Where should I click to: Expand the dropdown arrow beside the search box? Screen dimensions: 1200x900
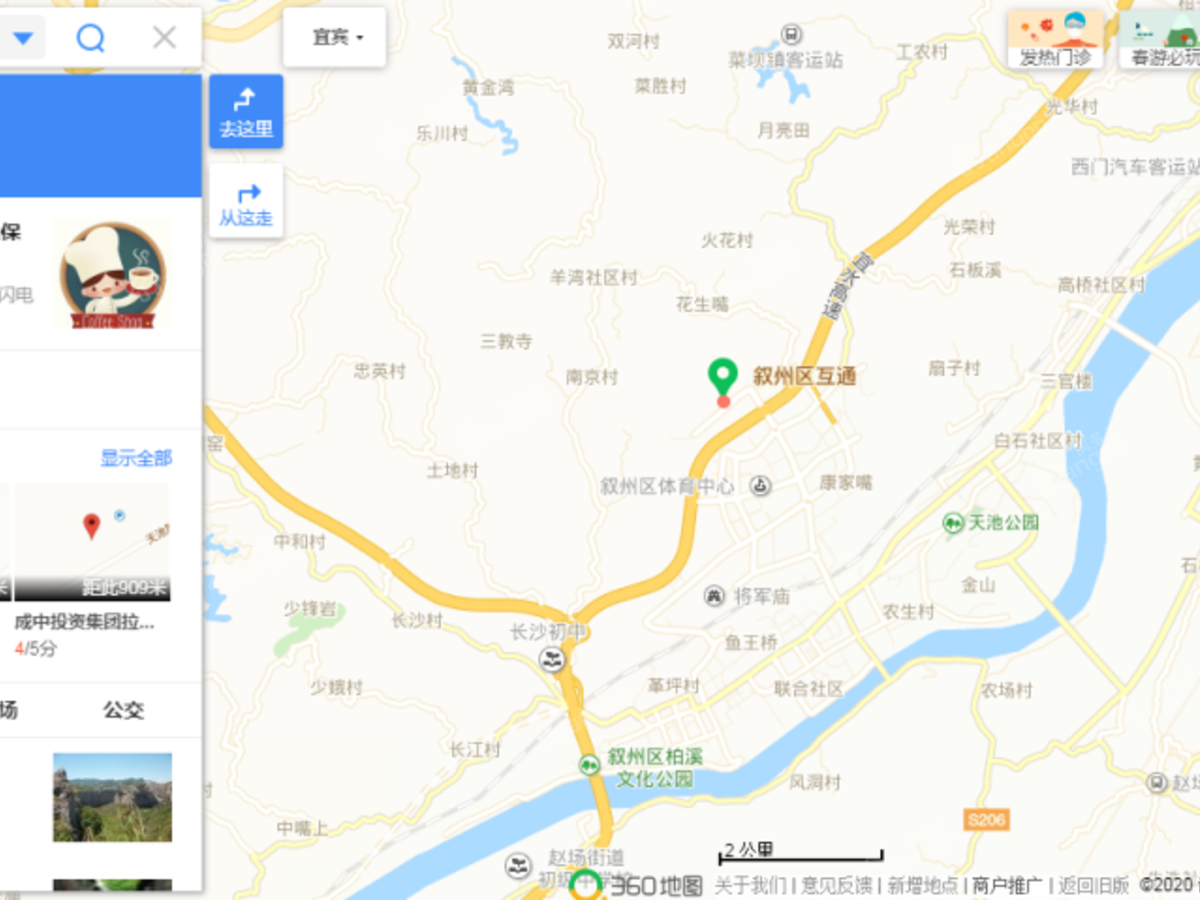23,38
